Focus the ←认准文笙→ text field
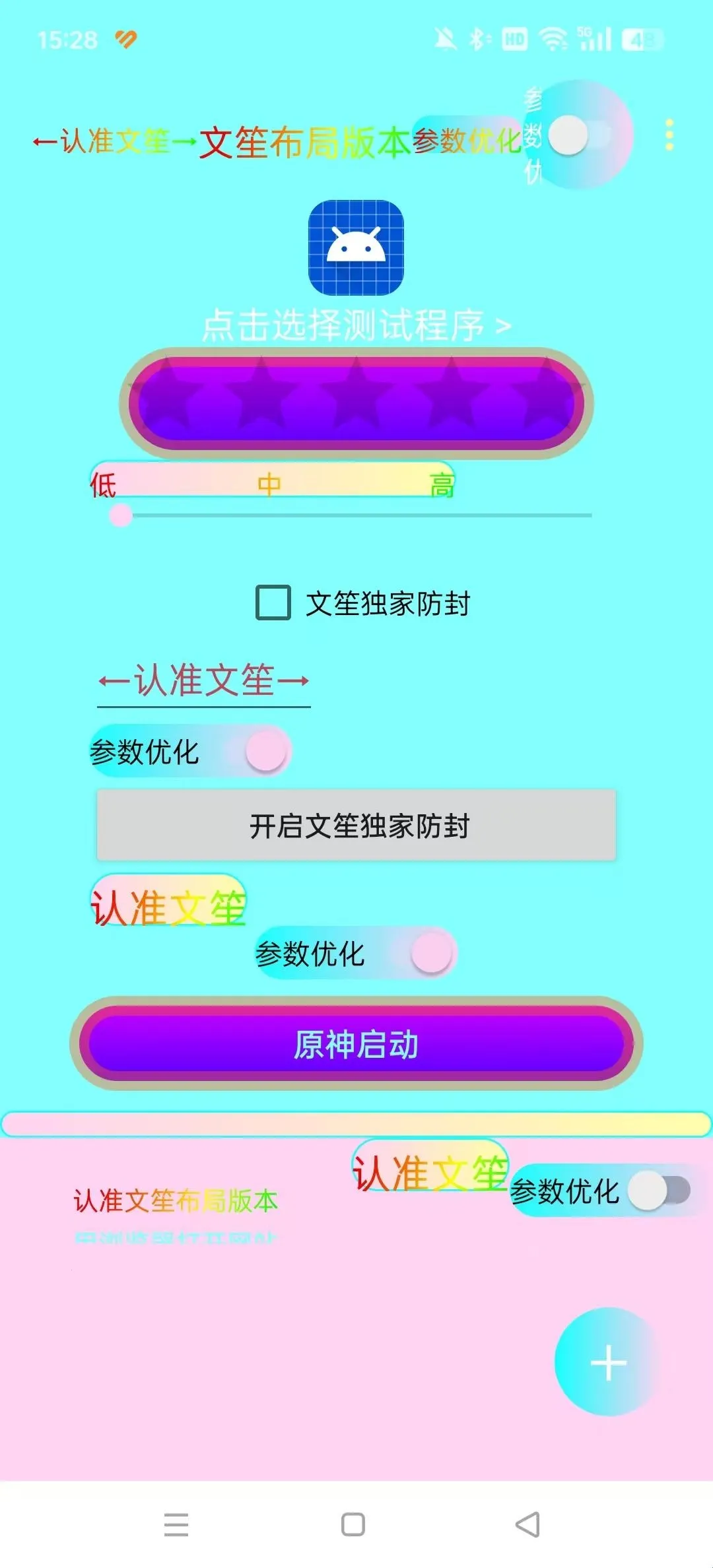The width and height of the screenshot is (713, 1568). 203,681
